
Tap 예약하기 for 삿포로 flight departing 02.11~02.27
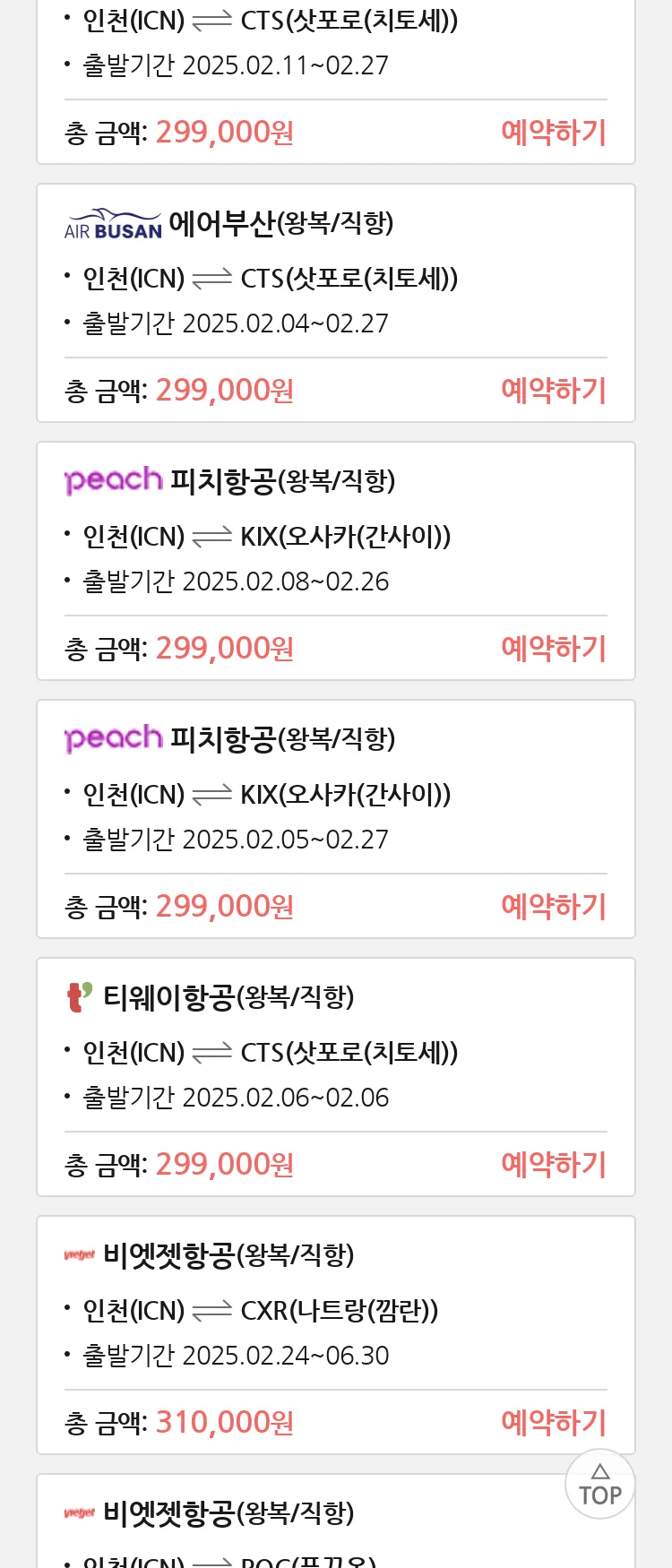coord(554,133)
